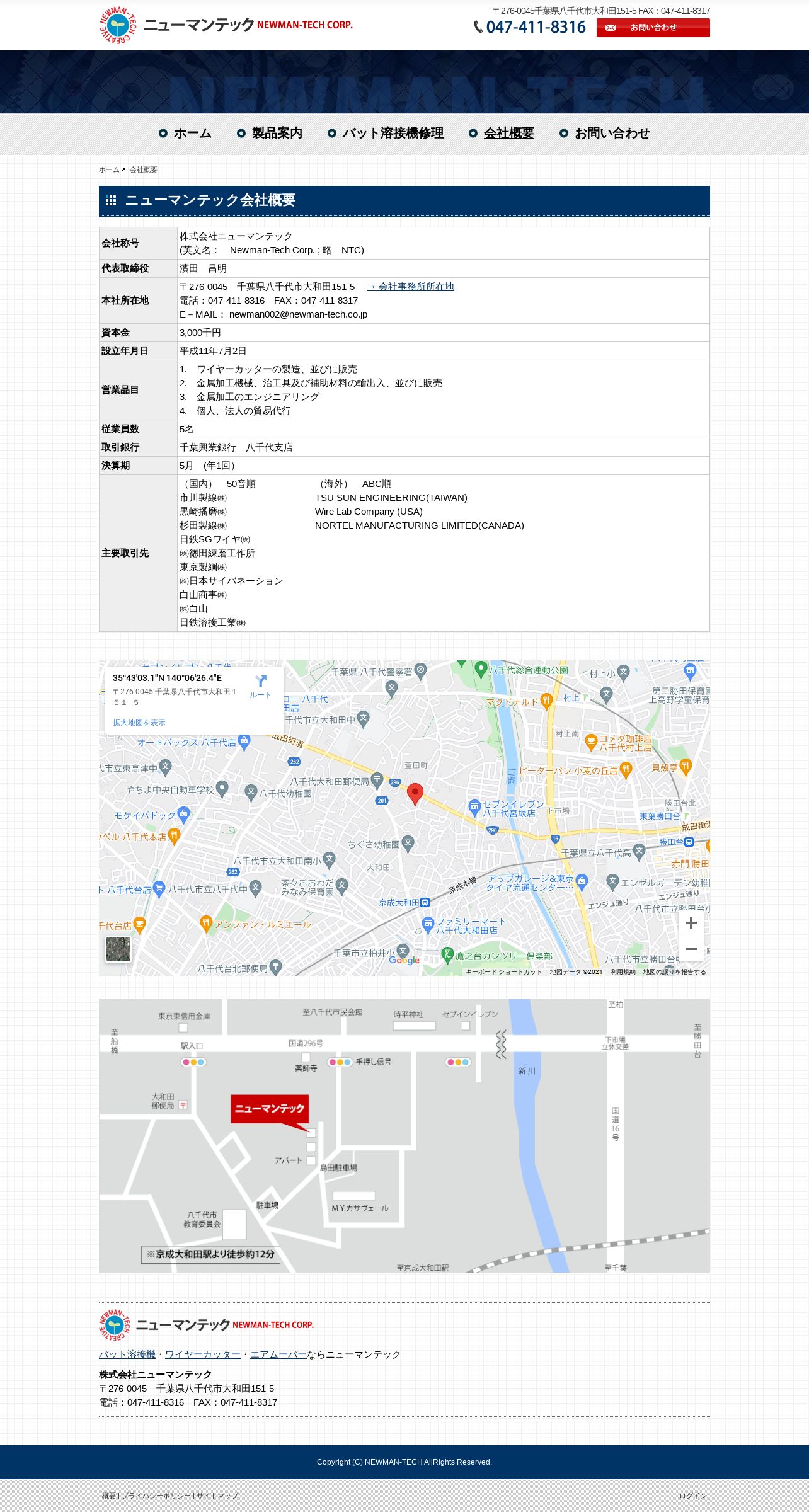
Task: Tap the ホーム breadcrumb link
Action: tap(109, 170)
